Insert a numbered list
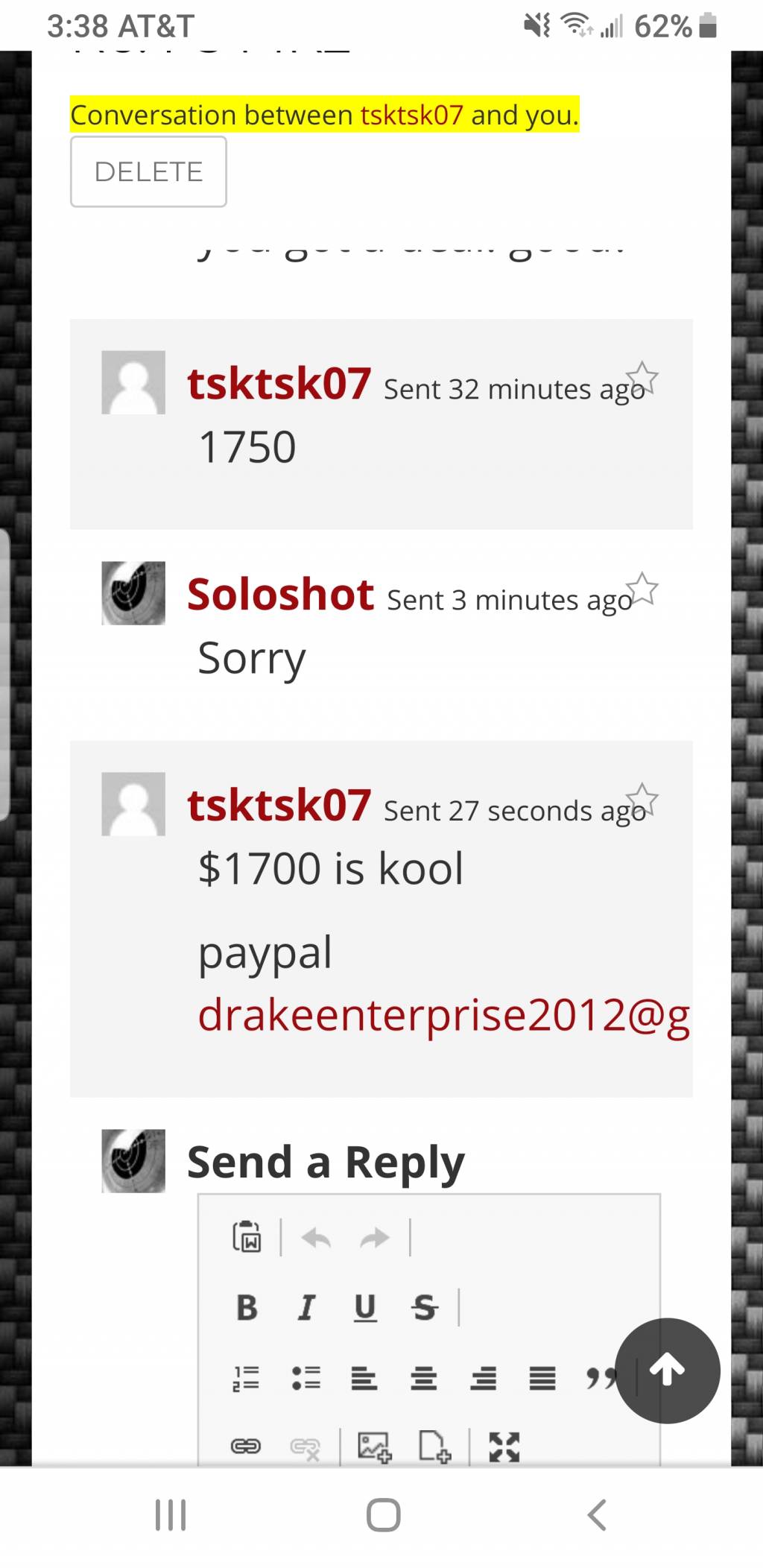 [x=247, y=1378]
